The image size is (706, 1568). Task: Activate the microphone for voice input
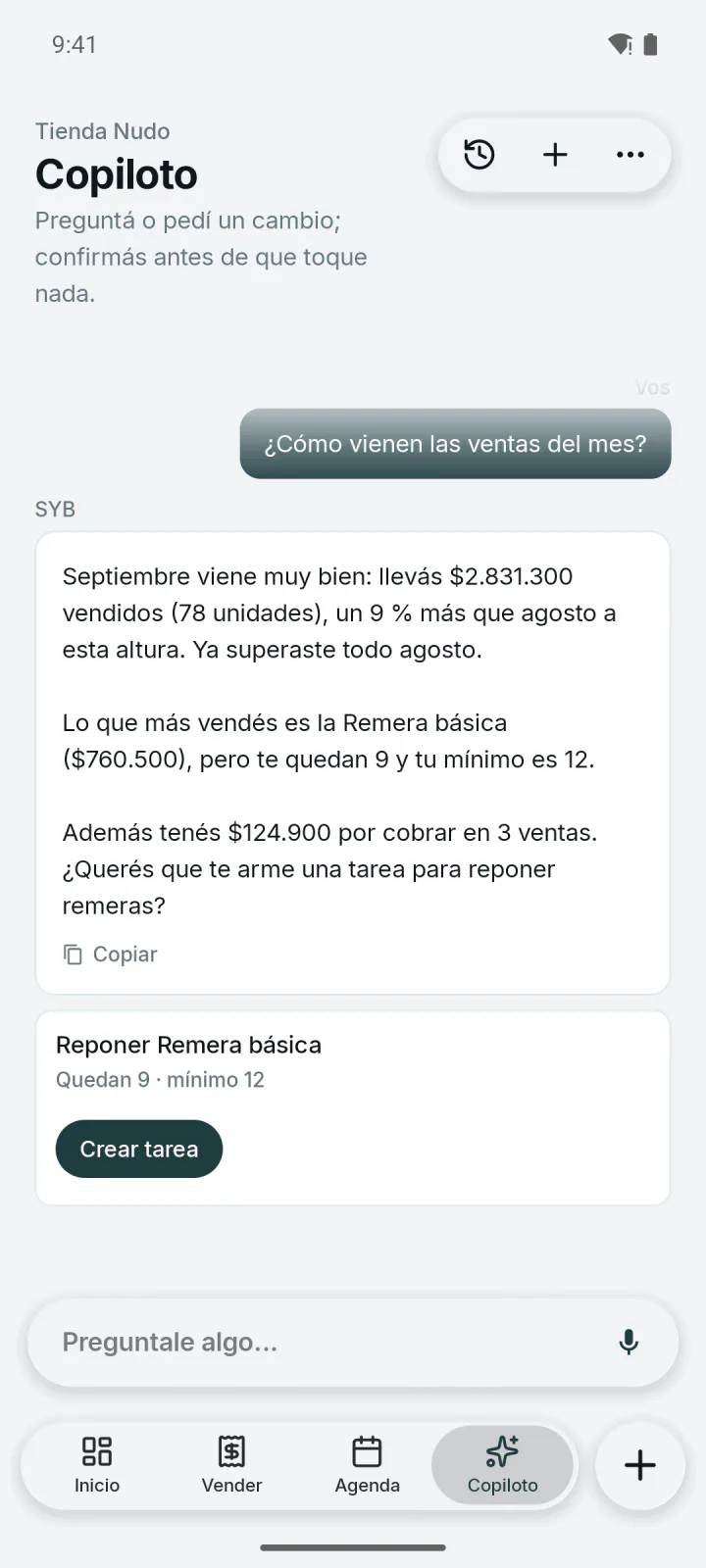pyautogui.click(x=629, y=1343)
